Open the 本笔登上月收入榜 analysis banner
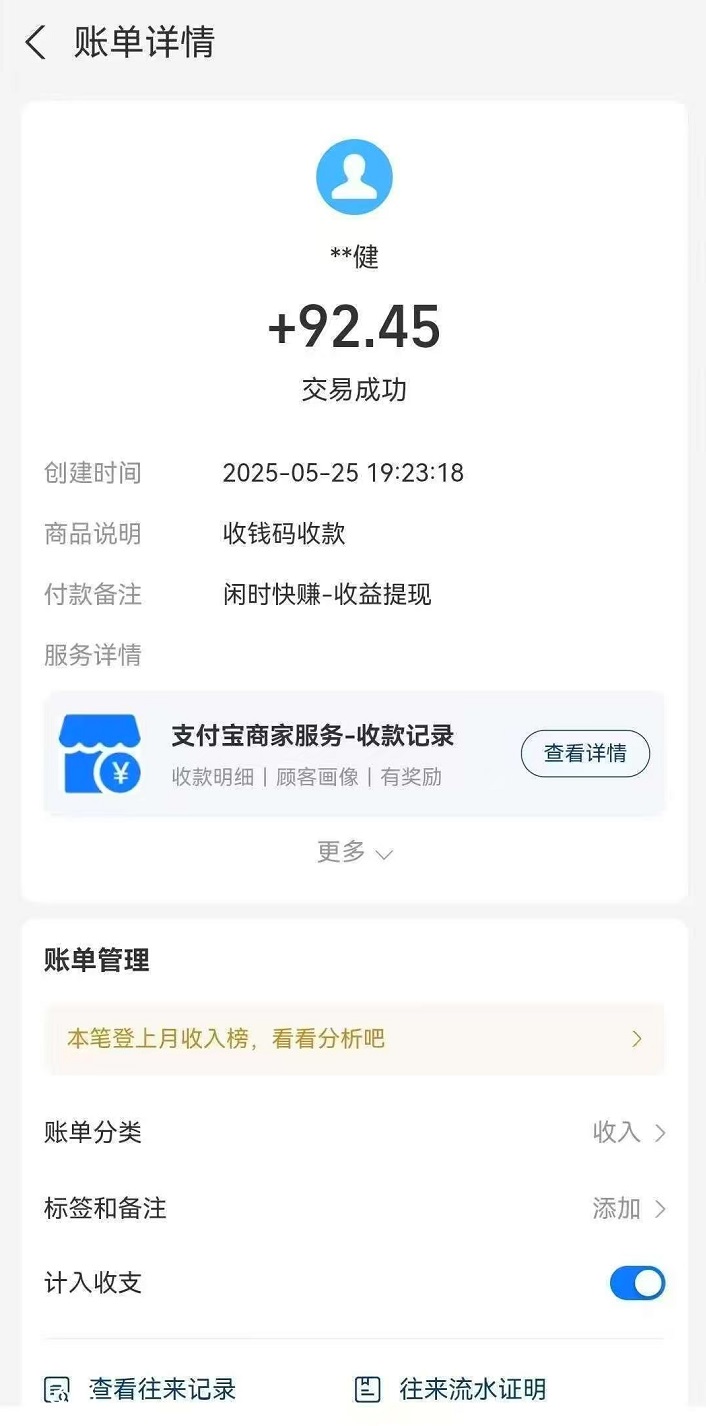This screenshot has height=1426, width=706. coord(354,1039)
